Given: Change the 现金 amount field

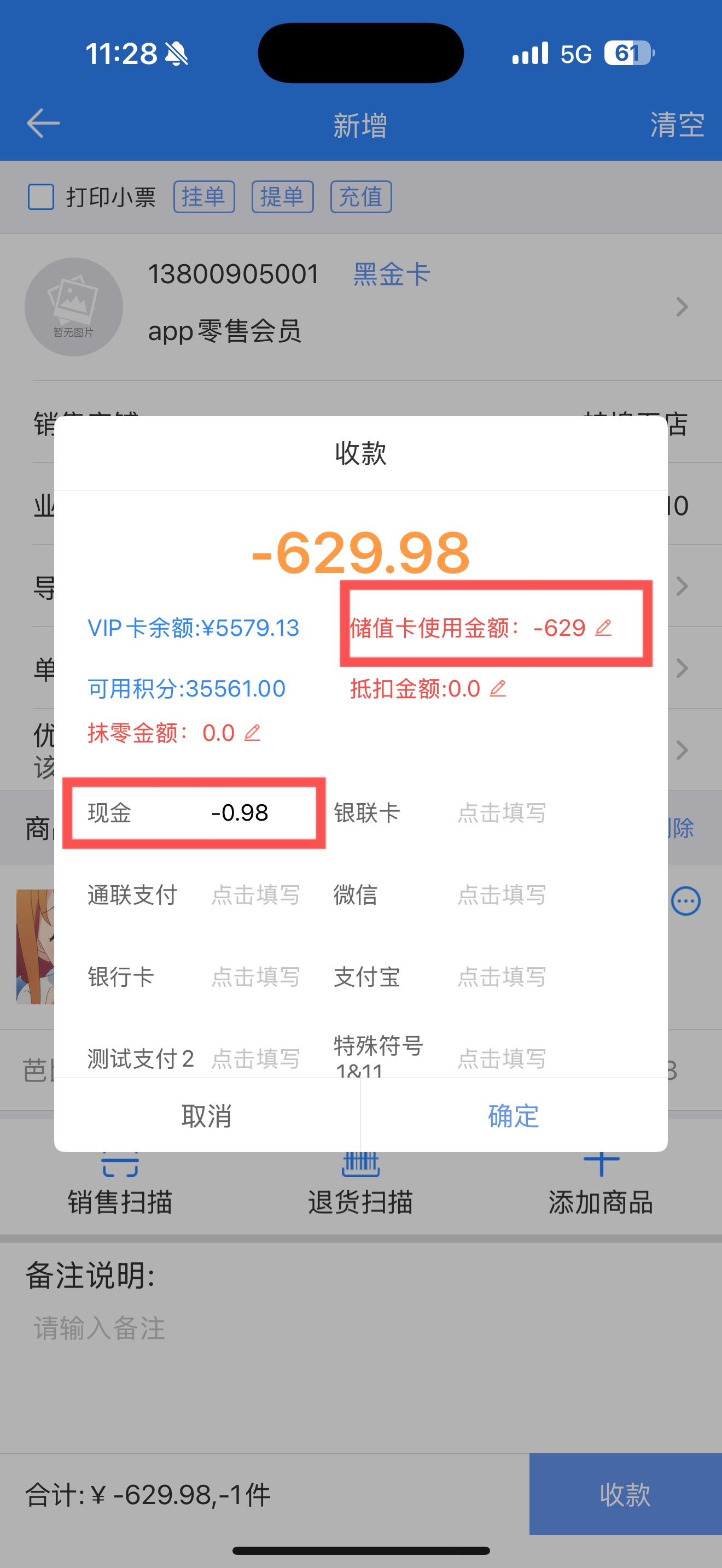Looking at the screenshot, I should click(x=240, y=812).
